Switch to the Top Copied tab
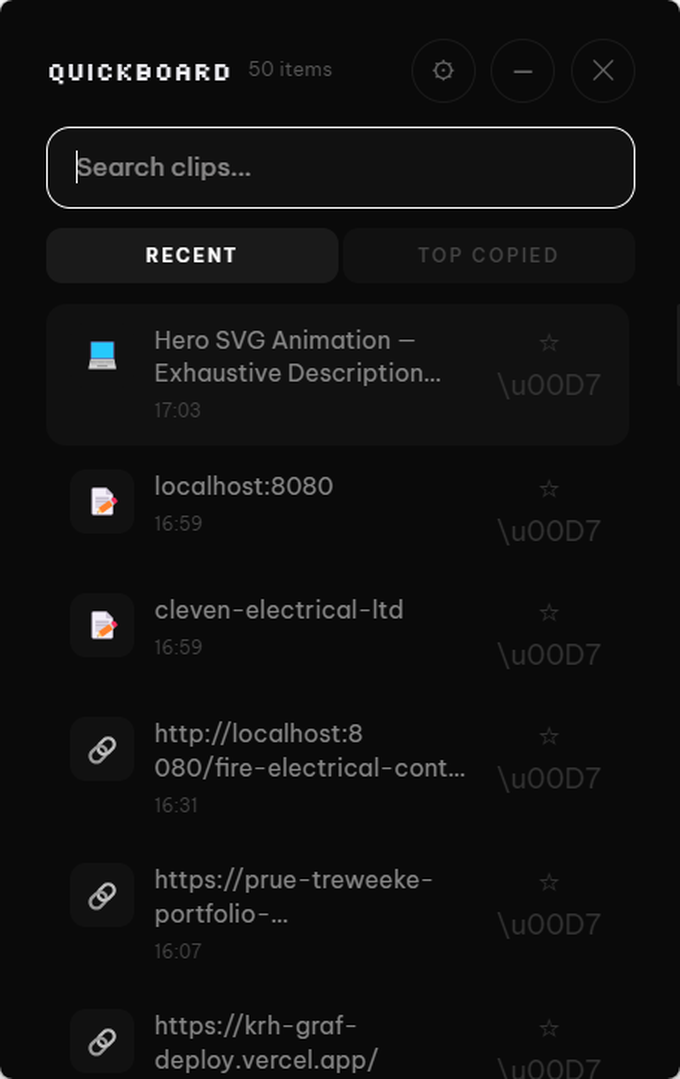 (x=488, y=255)
